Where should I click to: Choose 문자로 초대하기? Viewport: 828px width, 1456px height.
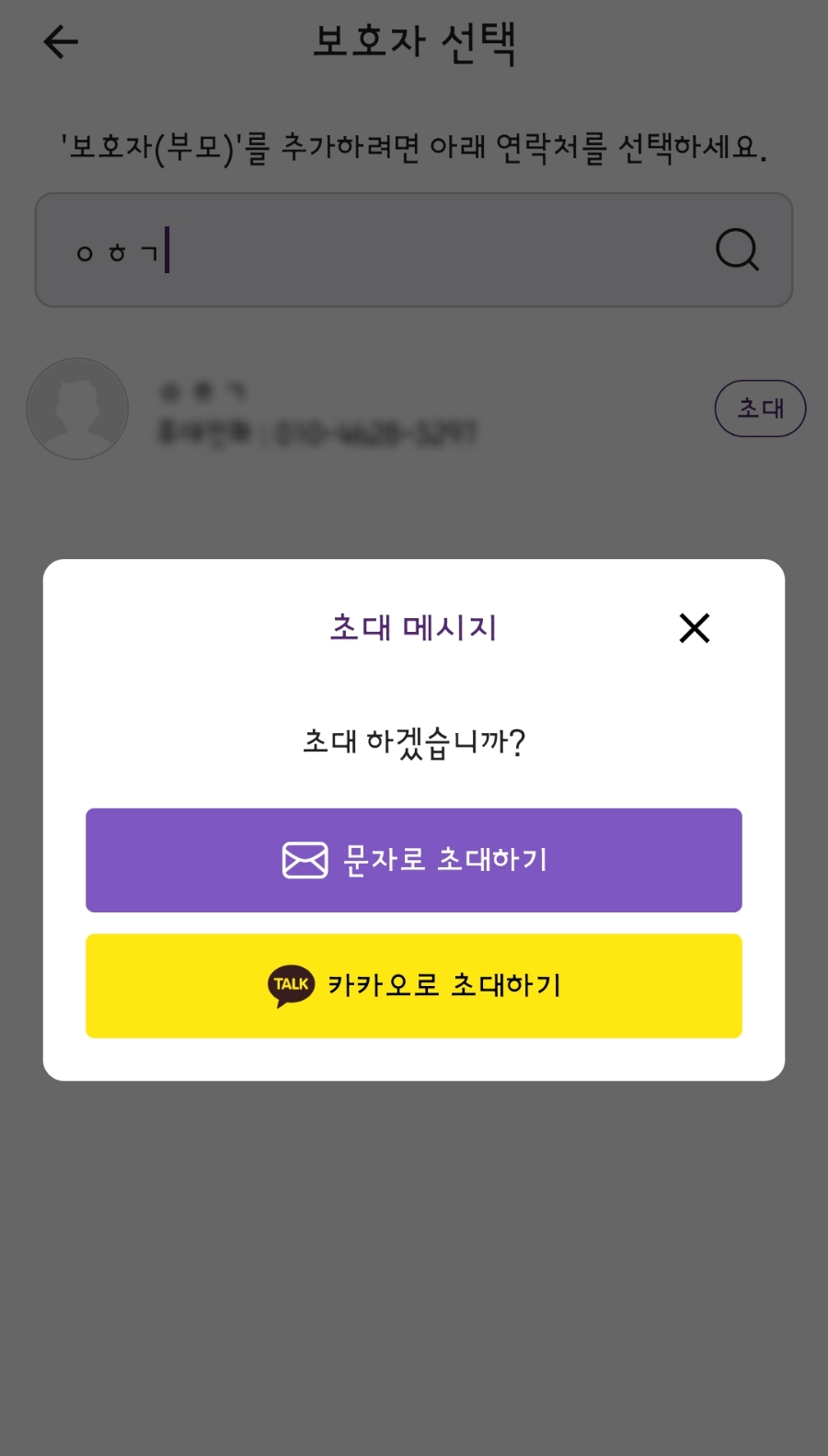click(414, 860)
